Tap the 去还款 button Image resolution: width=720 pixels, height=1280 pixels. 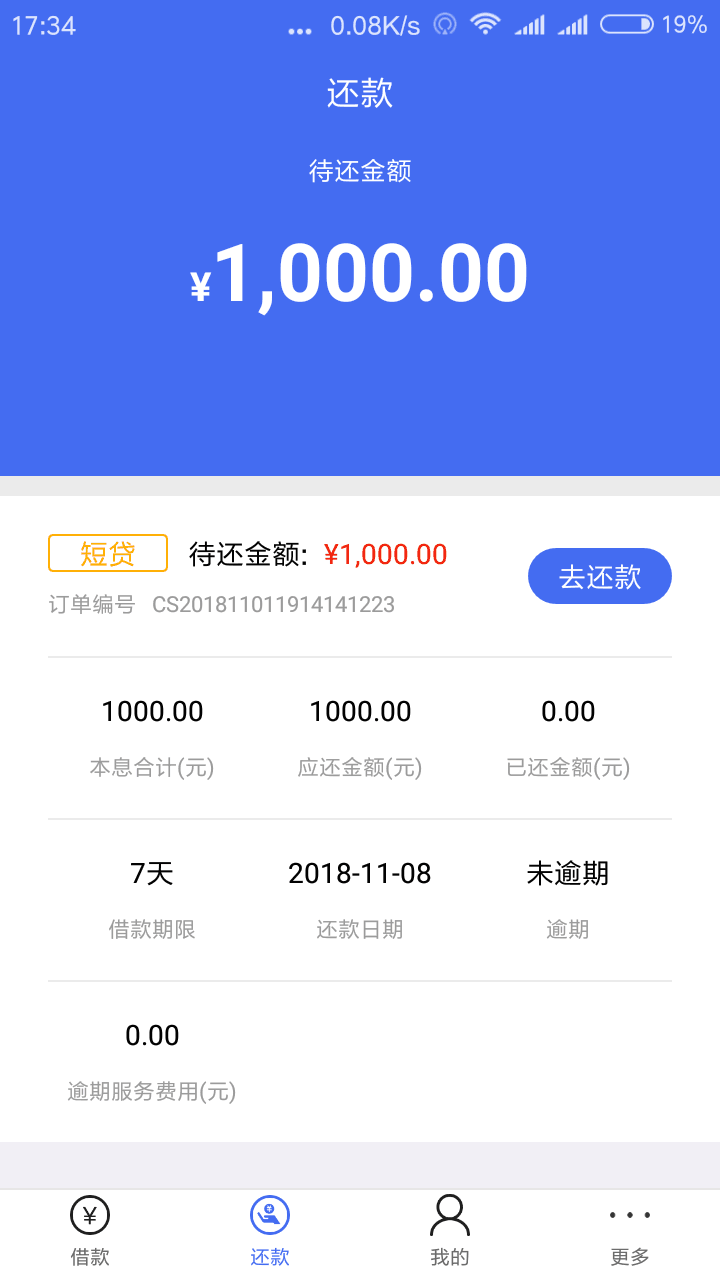point(599,576)
